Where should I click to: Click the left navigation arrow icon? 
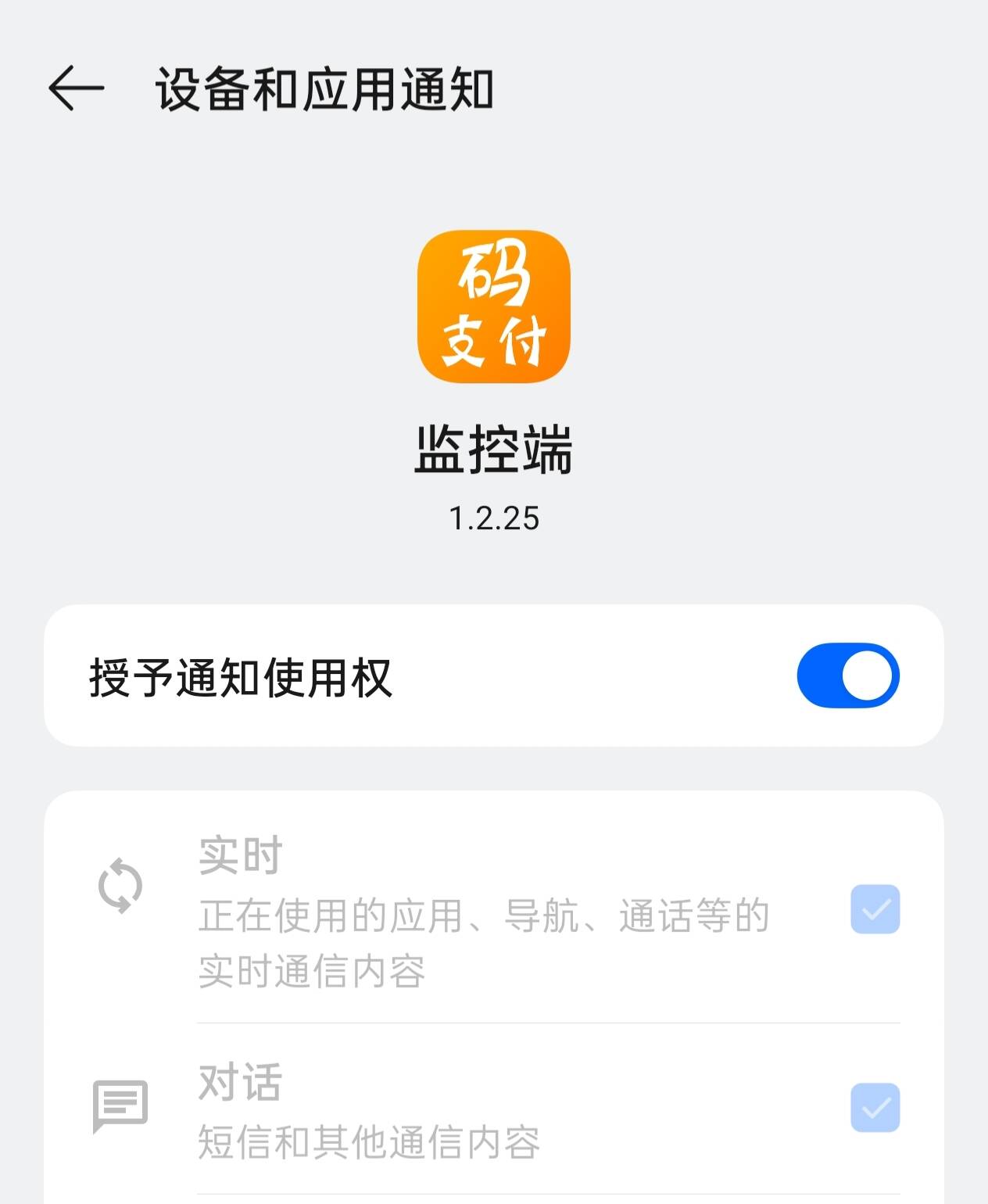[x=76, y=89]
